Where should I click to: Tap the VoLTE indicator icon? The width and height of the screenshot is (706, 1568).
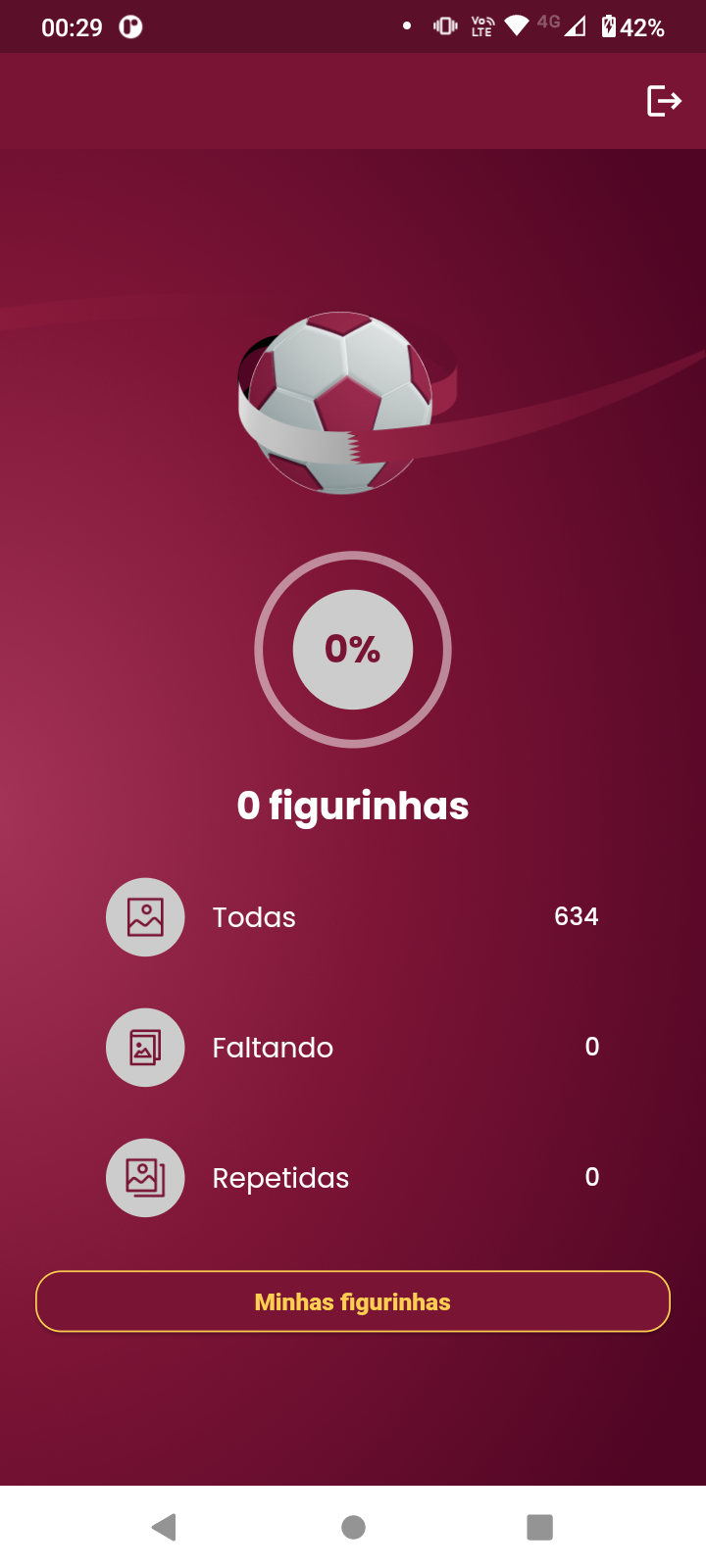pos(481,26)
